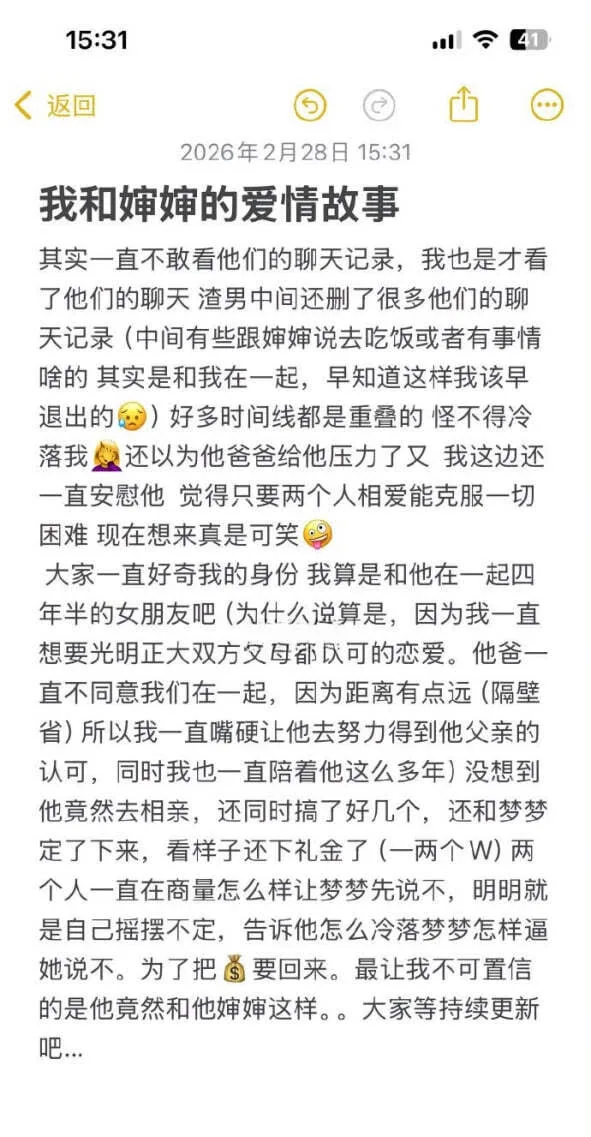
Task: Share this note
Action: tap(464, 105)
